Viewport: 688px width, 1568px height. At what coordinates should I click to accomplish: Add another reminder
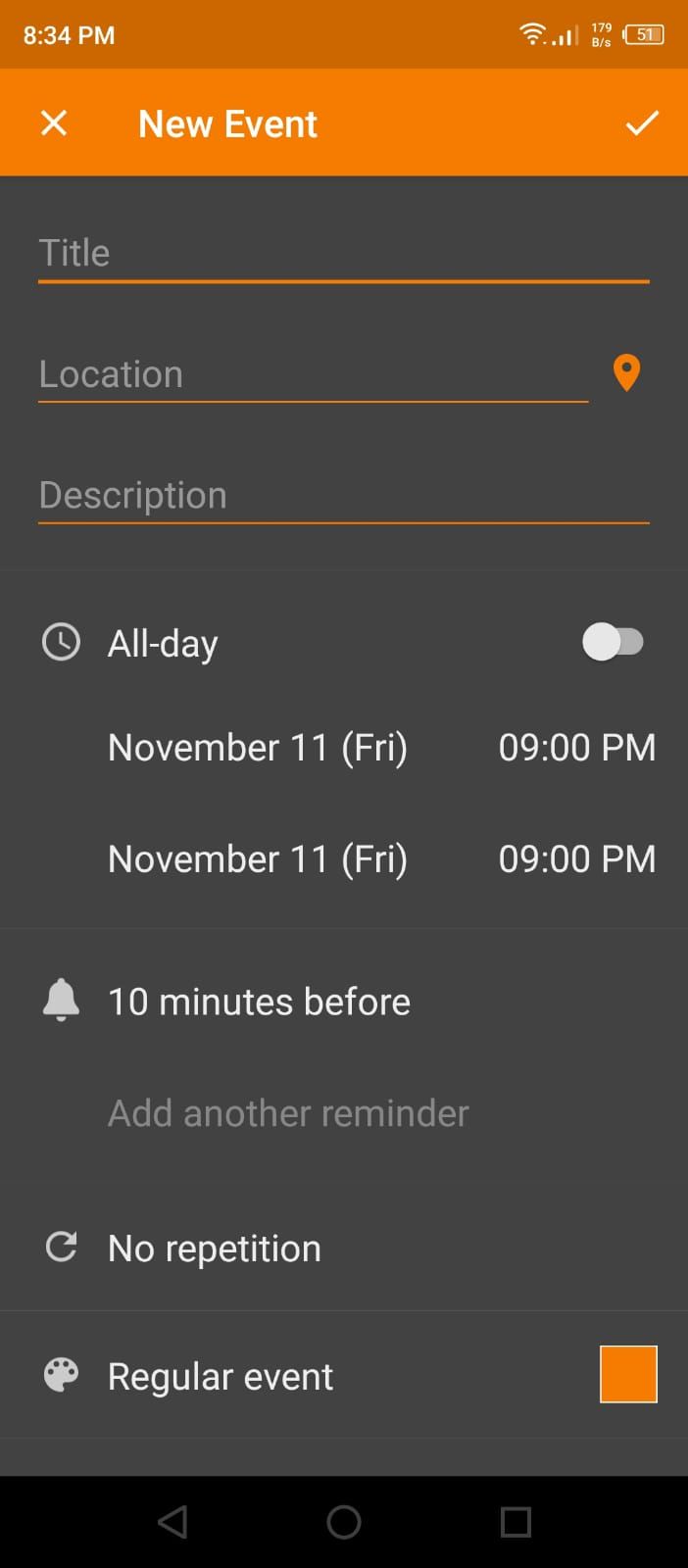(288, 1113)
